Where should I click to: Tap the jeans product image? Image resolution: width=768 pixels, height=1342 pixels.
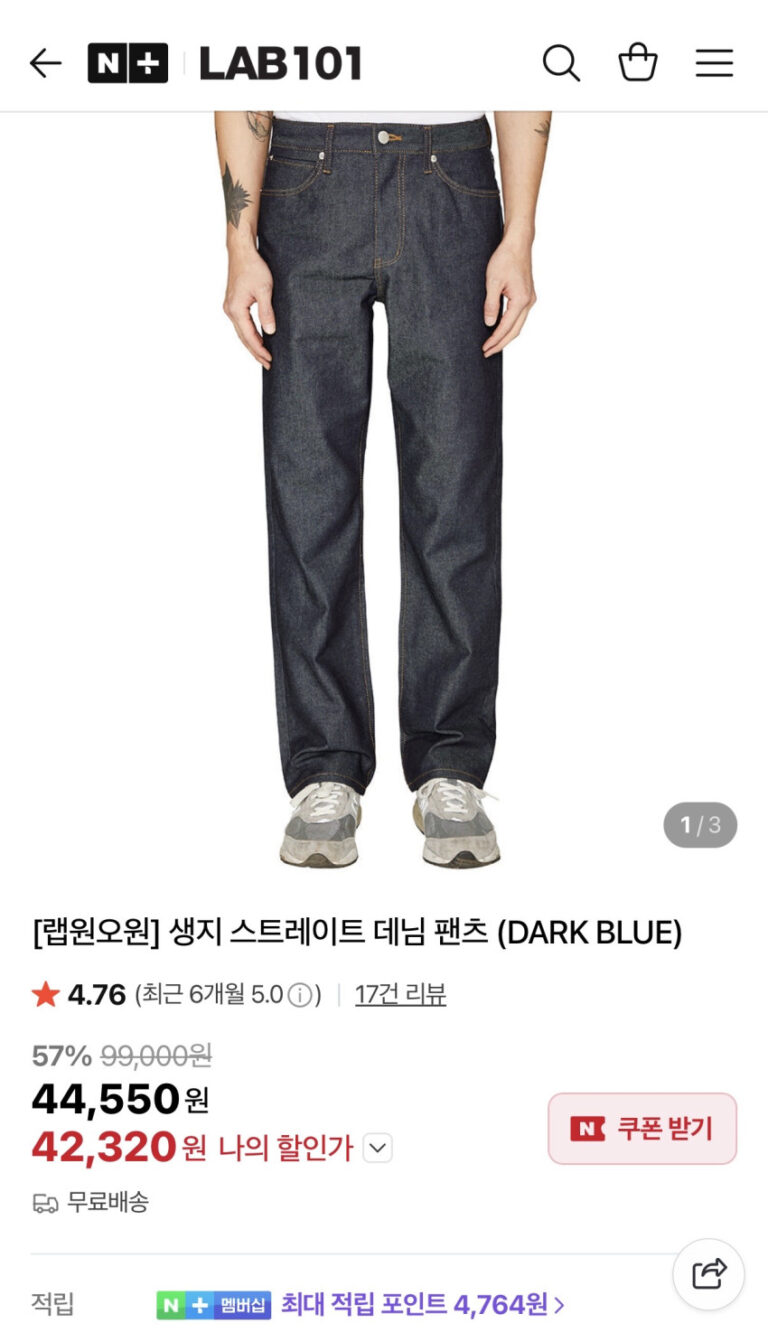(x=383, y=480)
